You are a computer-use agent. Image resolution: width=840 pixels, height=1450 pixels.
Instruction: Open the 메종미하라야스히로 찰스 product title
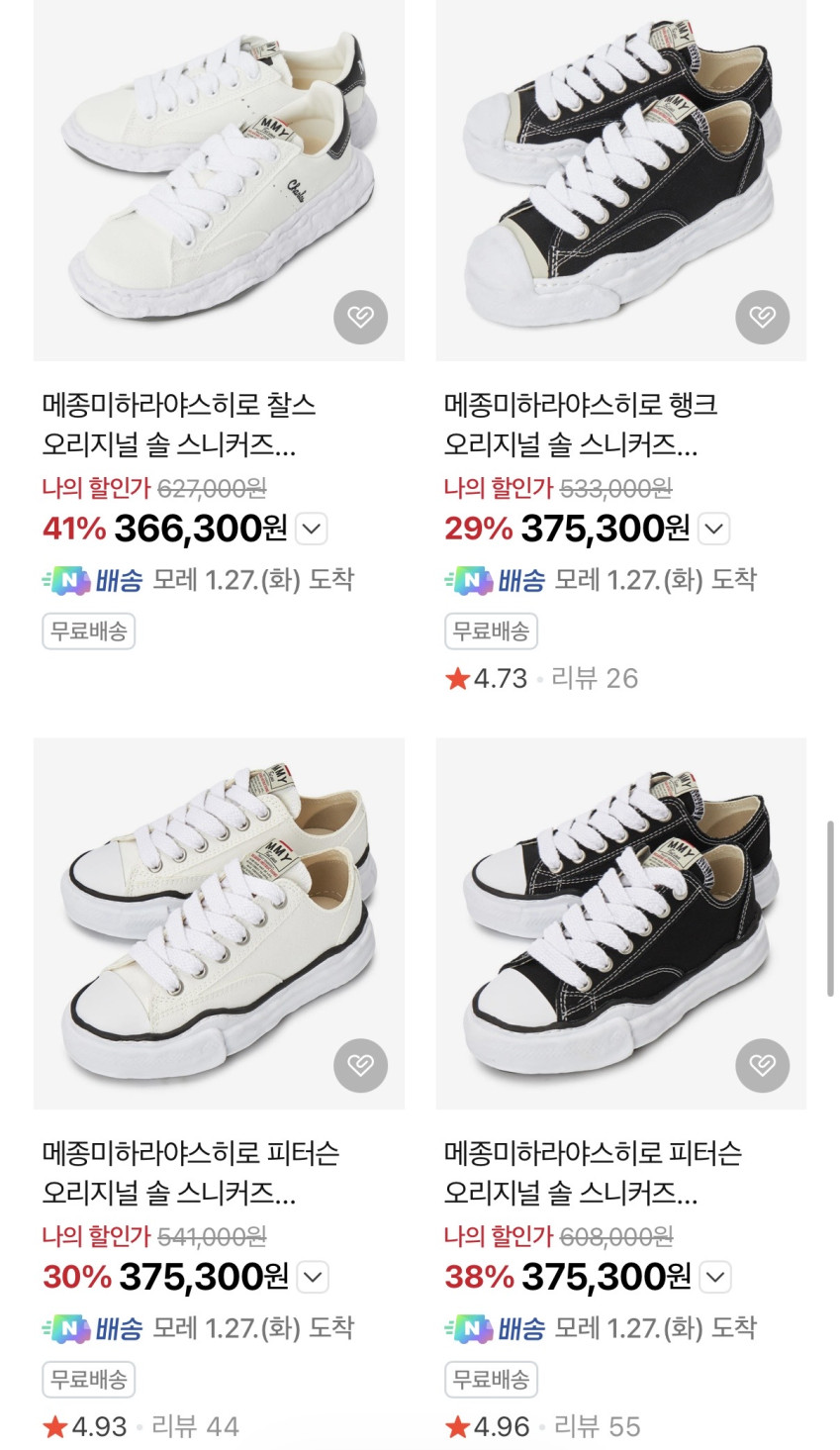tap(178, 425)
